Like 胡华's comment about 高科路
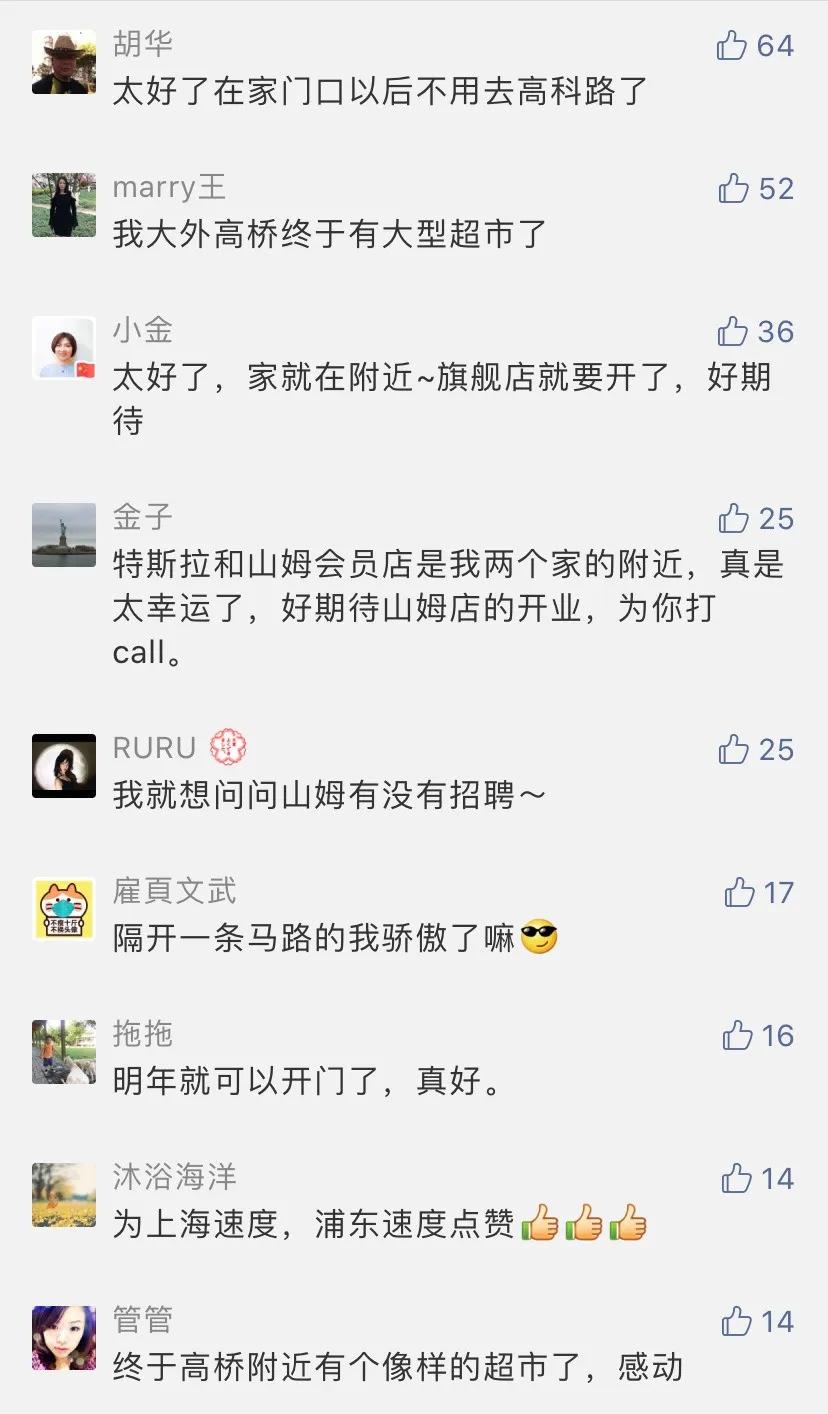The image size is (828, 1414). pyautogui.click(x=737, y=46)
